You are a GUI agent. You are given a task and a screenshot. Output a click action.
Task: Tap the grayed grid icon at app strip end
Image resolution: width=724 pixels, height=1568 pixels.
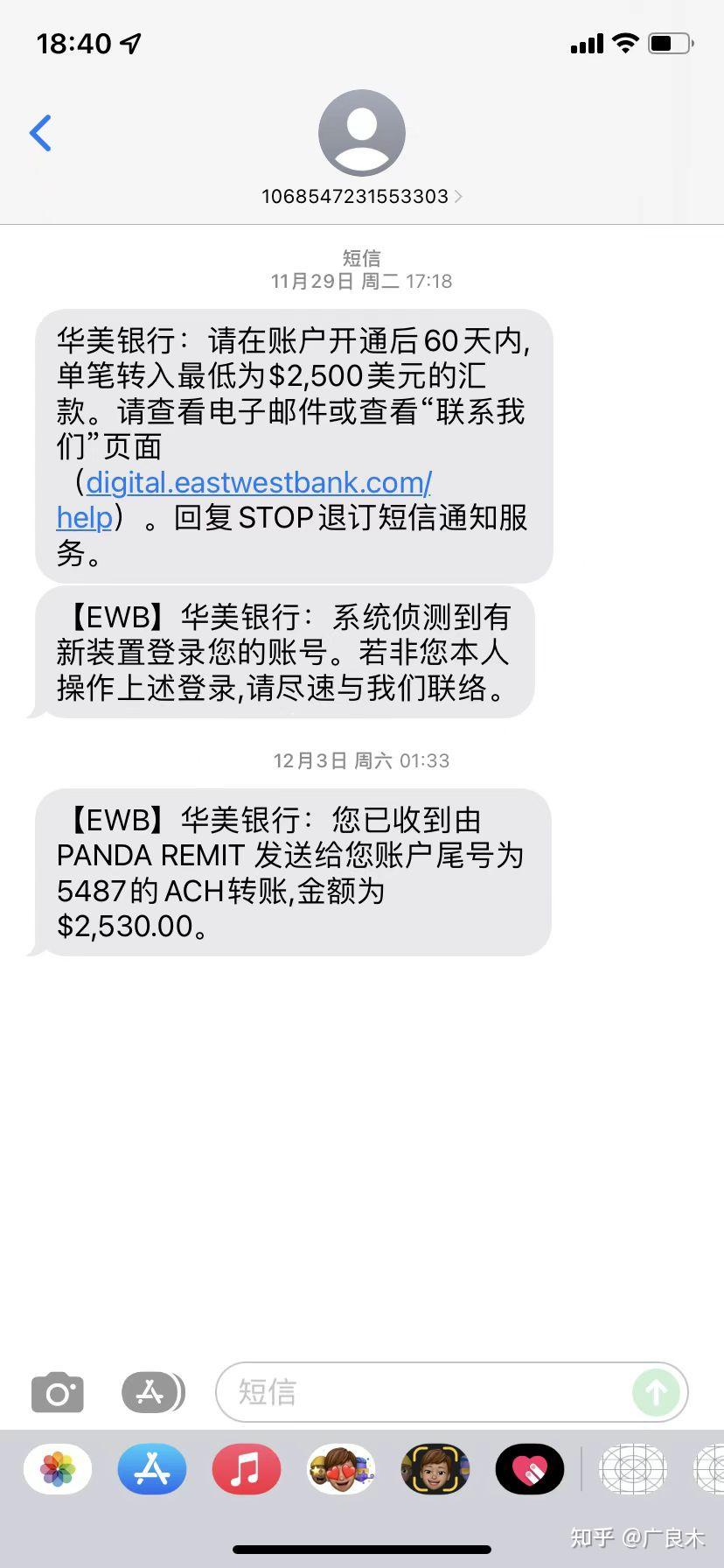[x=631, y=1470]
